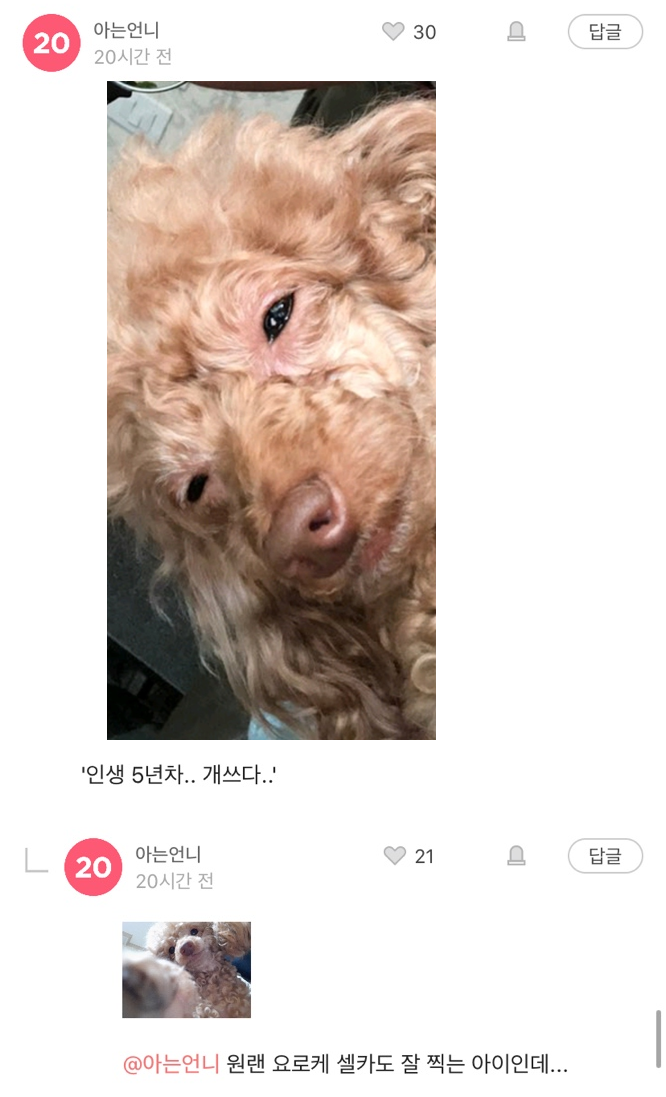Like the comment with 30 hearts
Screen dimensions: 666x1097
click(394, 32)
